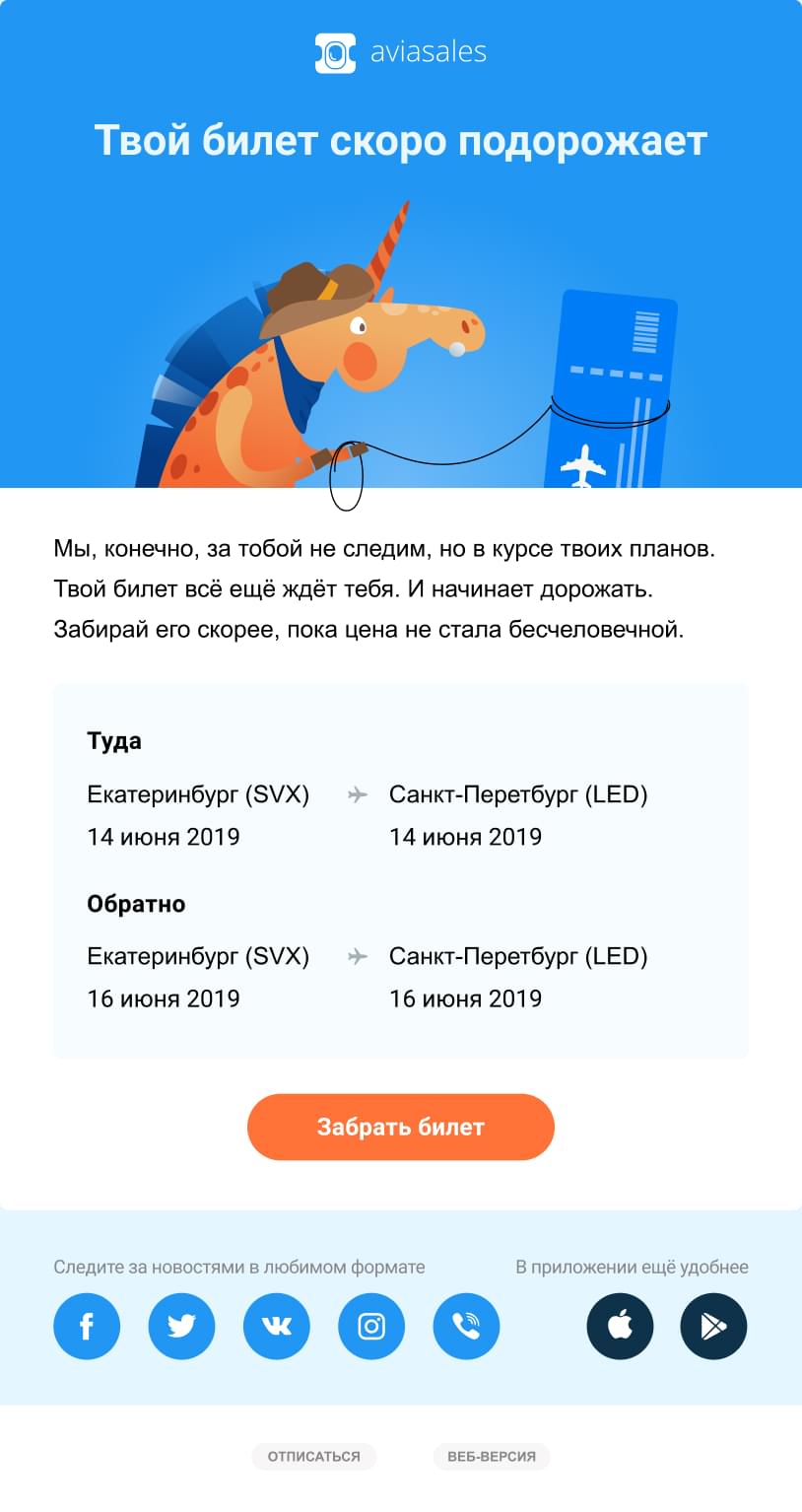
Task: Get the app on Google Play
Action: click(x=713, y=1326)
